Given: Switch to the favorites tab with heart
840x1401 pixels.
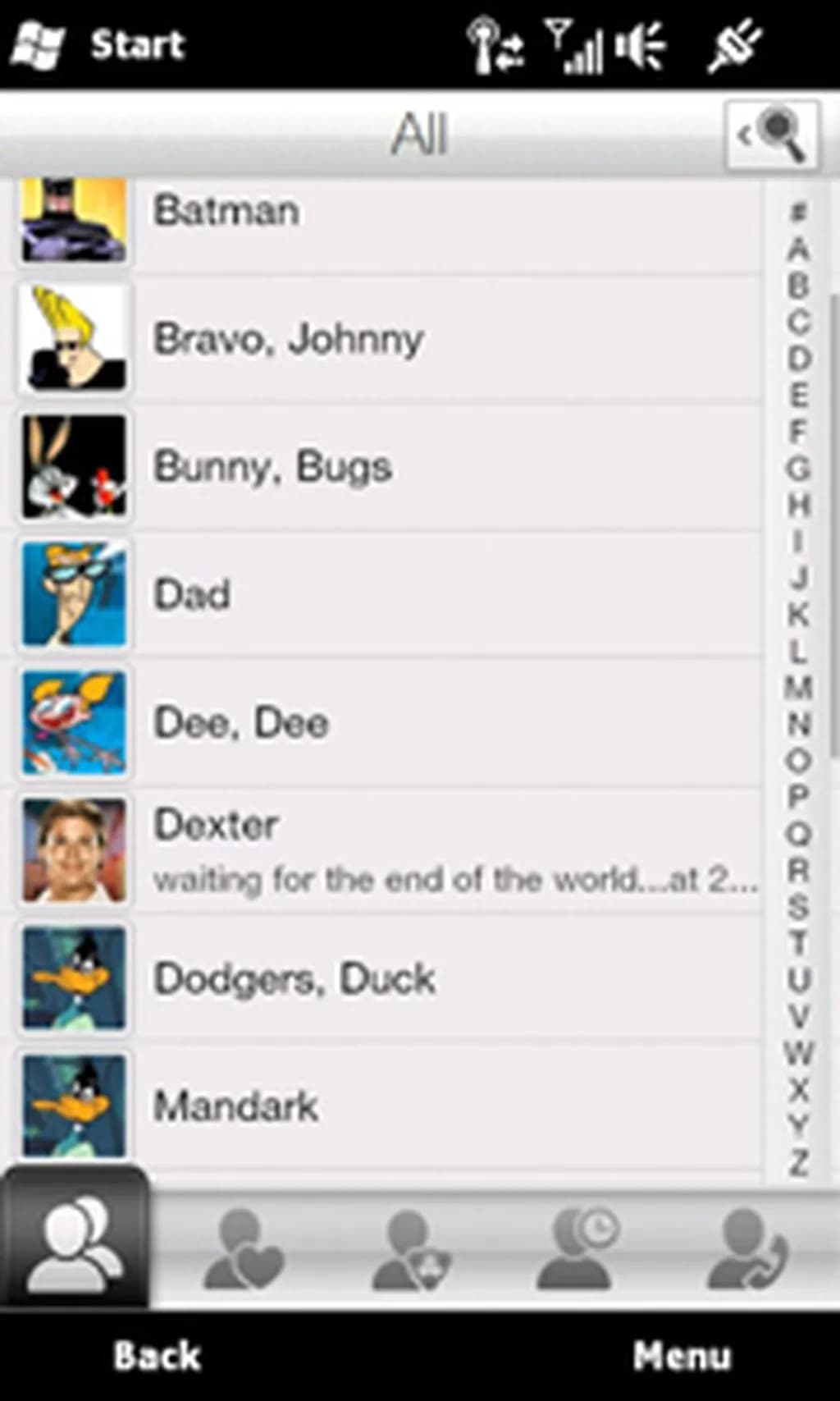Looking at the screenshot, I should 243,1249.
